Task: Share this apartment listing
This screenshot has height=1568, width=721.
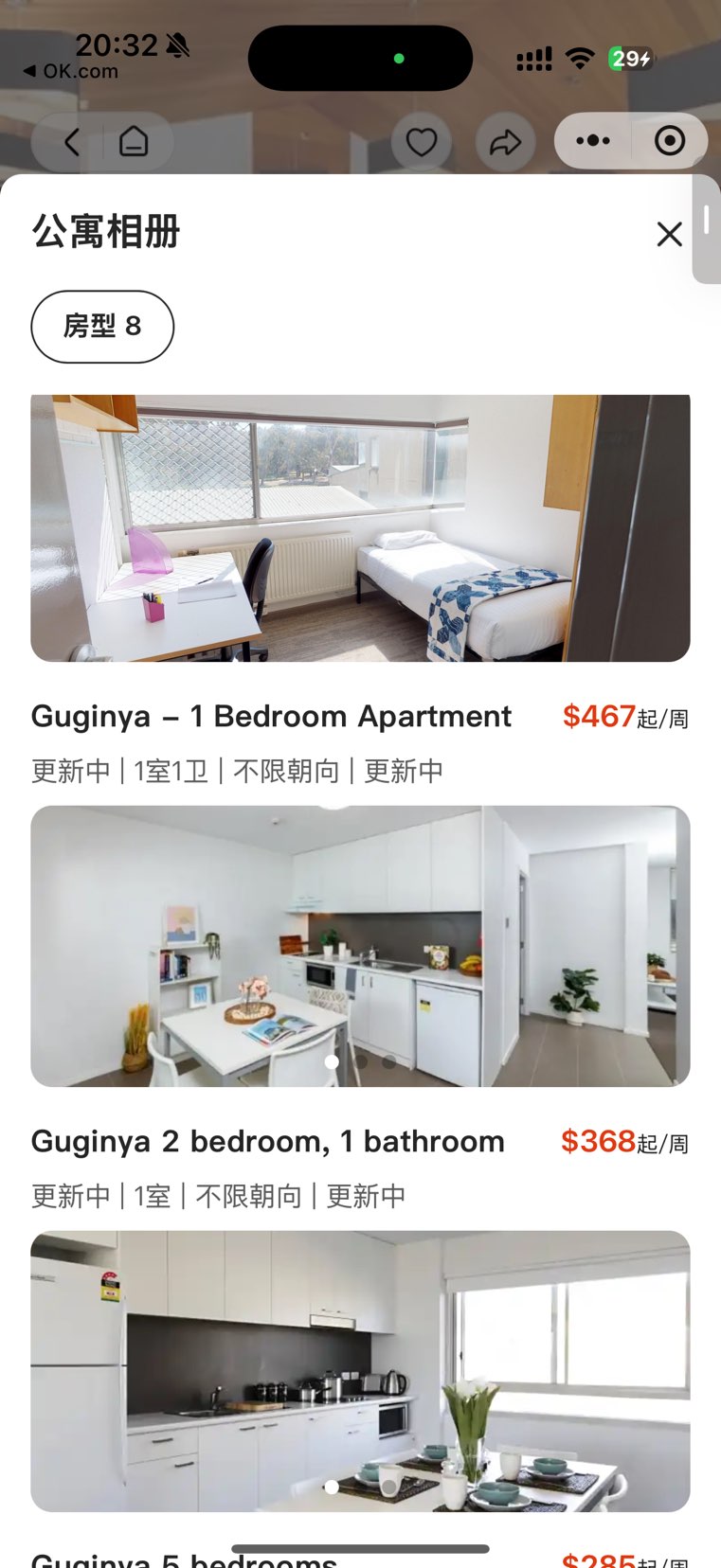Action: pyautogui.click(x=505, y=142)
